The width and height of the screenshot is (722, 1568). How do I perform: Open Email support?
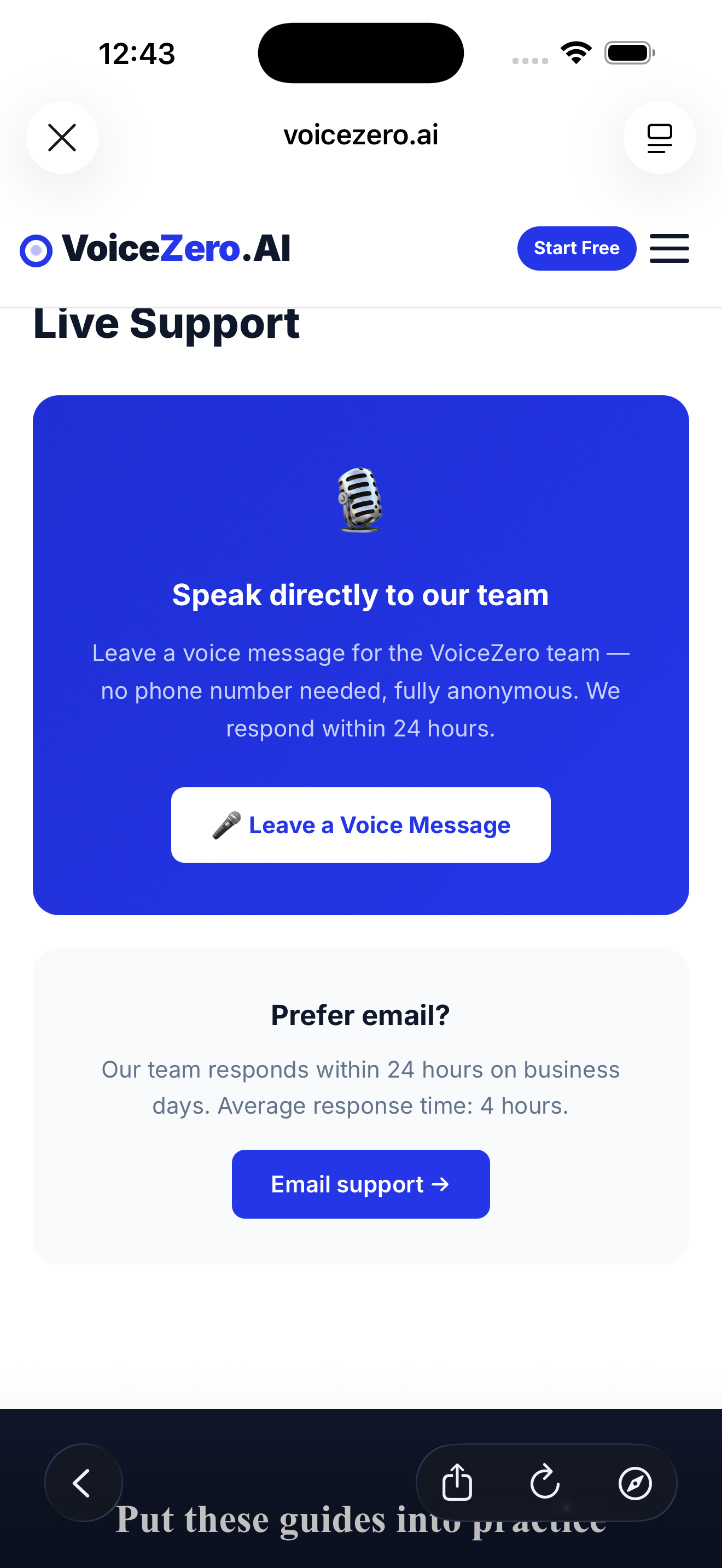pyautogui.click(x=360, y=1184)
